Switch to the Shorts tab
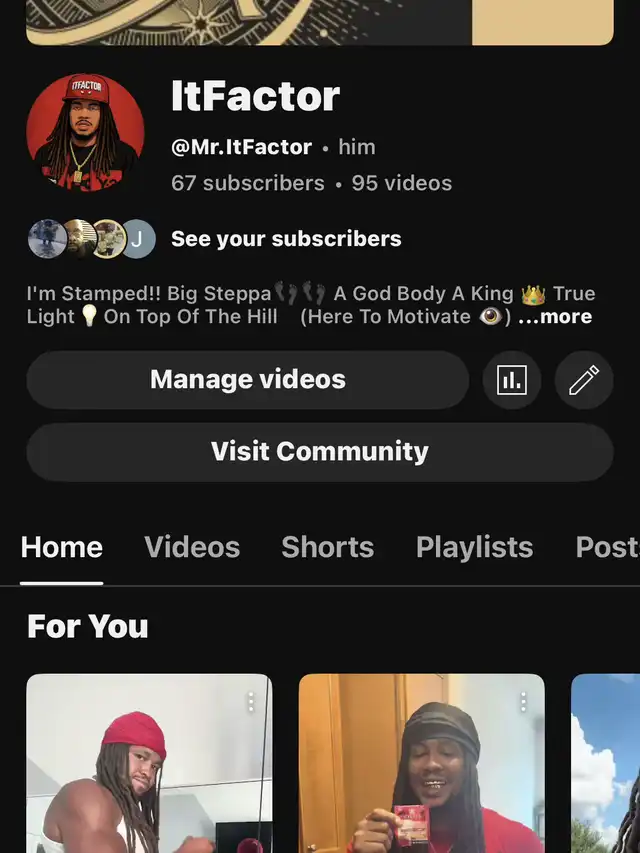This screenshot has height=853, width=640. [x=327, y=547]
